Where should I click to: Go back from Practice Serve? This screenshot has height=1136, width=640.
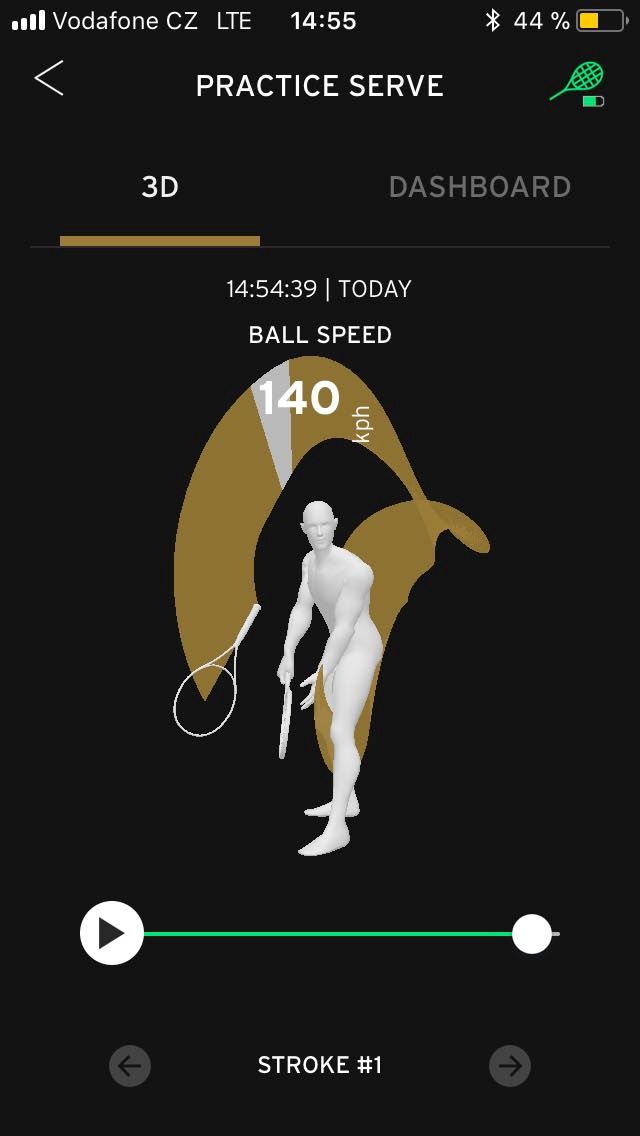point(48,79)
